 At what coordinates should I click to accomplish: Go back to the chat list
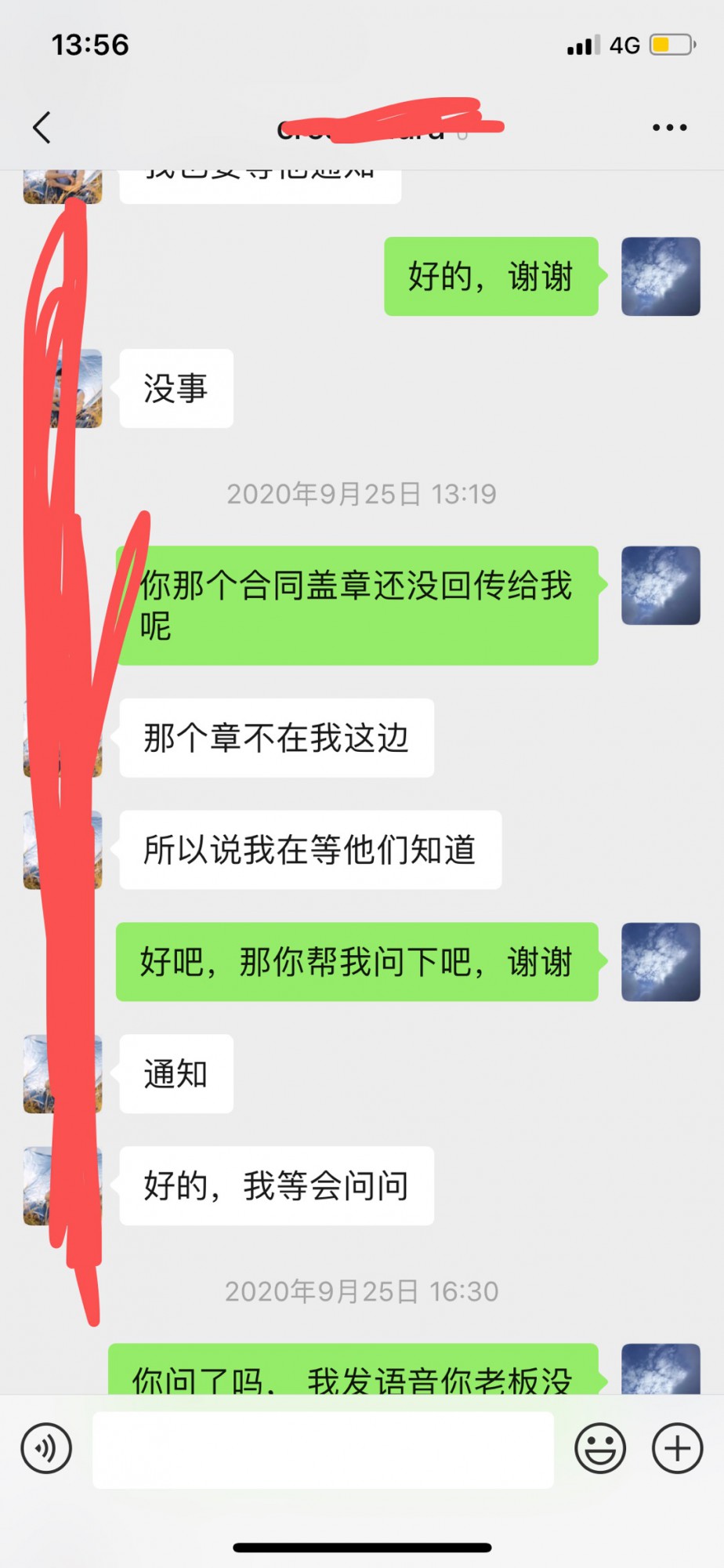point(42,127)
